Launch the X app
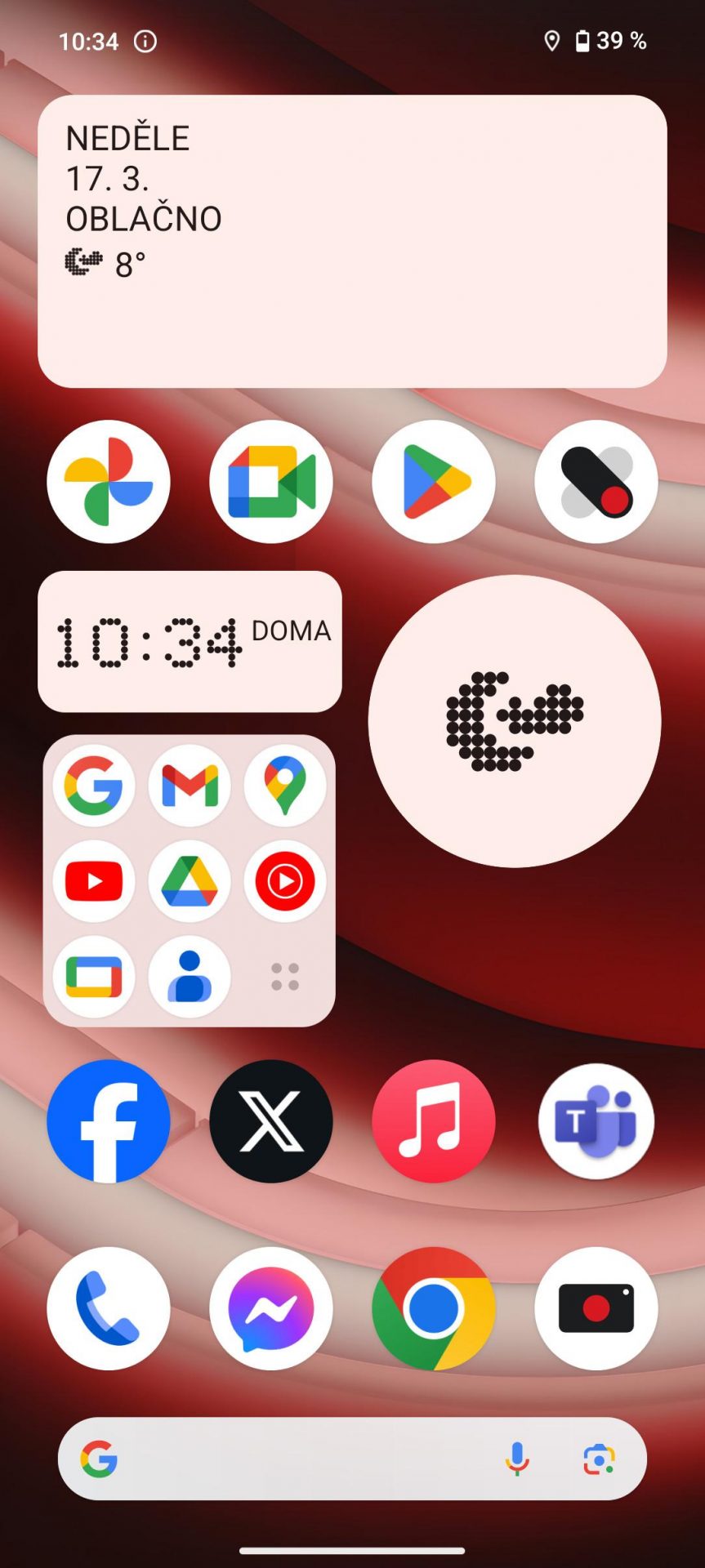Viewport: 705px width, 1568px height. tap(271, 1121)
